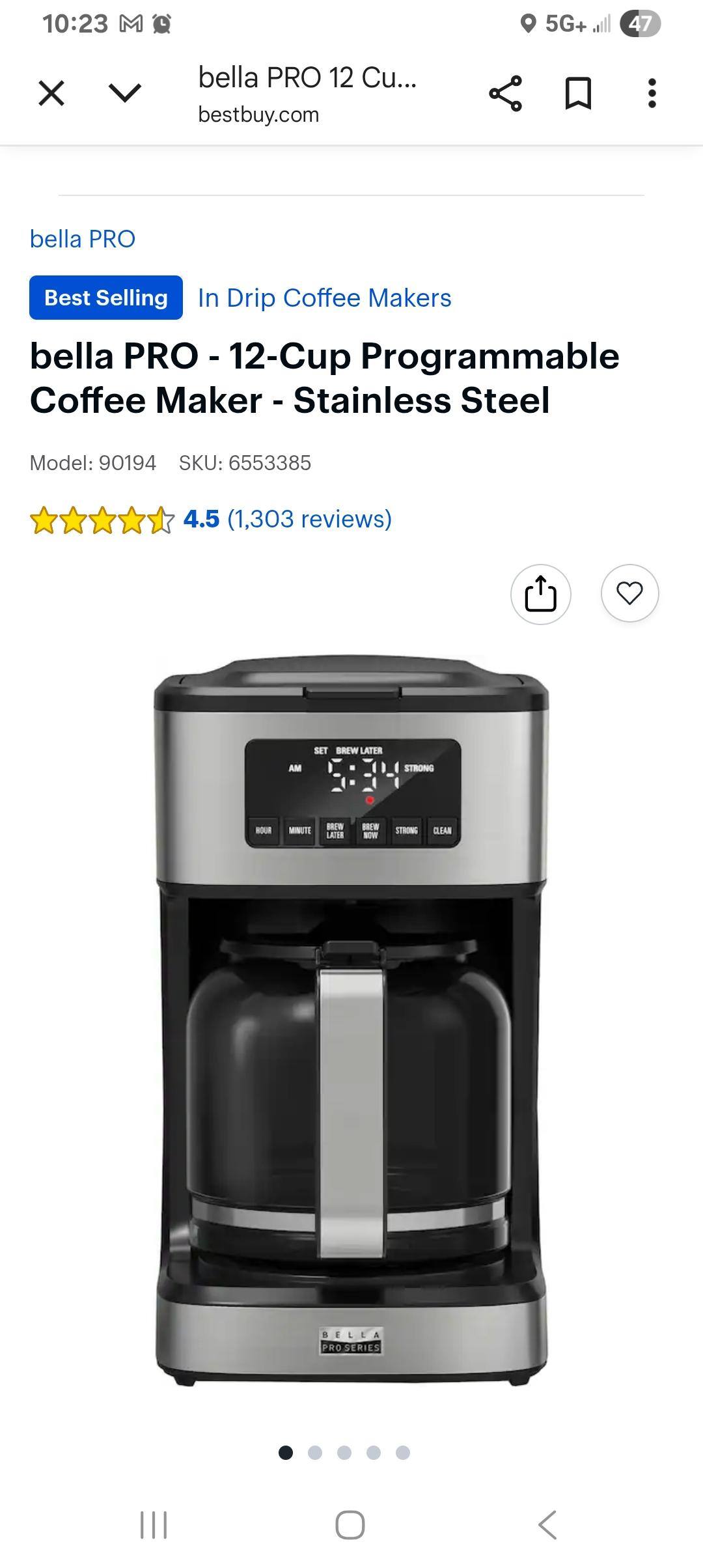Open recent apps from navigation bar

[x=154, y=1524]
